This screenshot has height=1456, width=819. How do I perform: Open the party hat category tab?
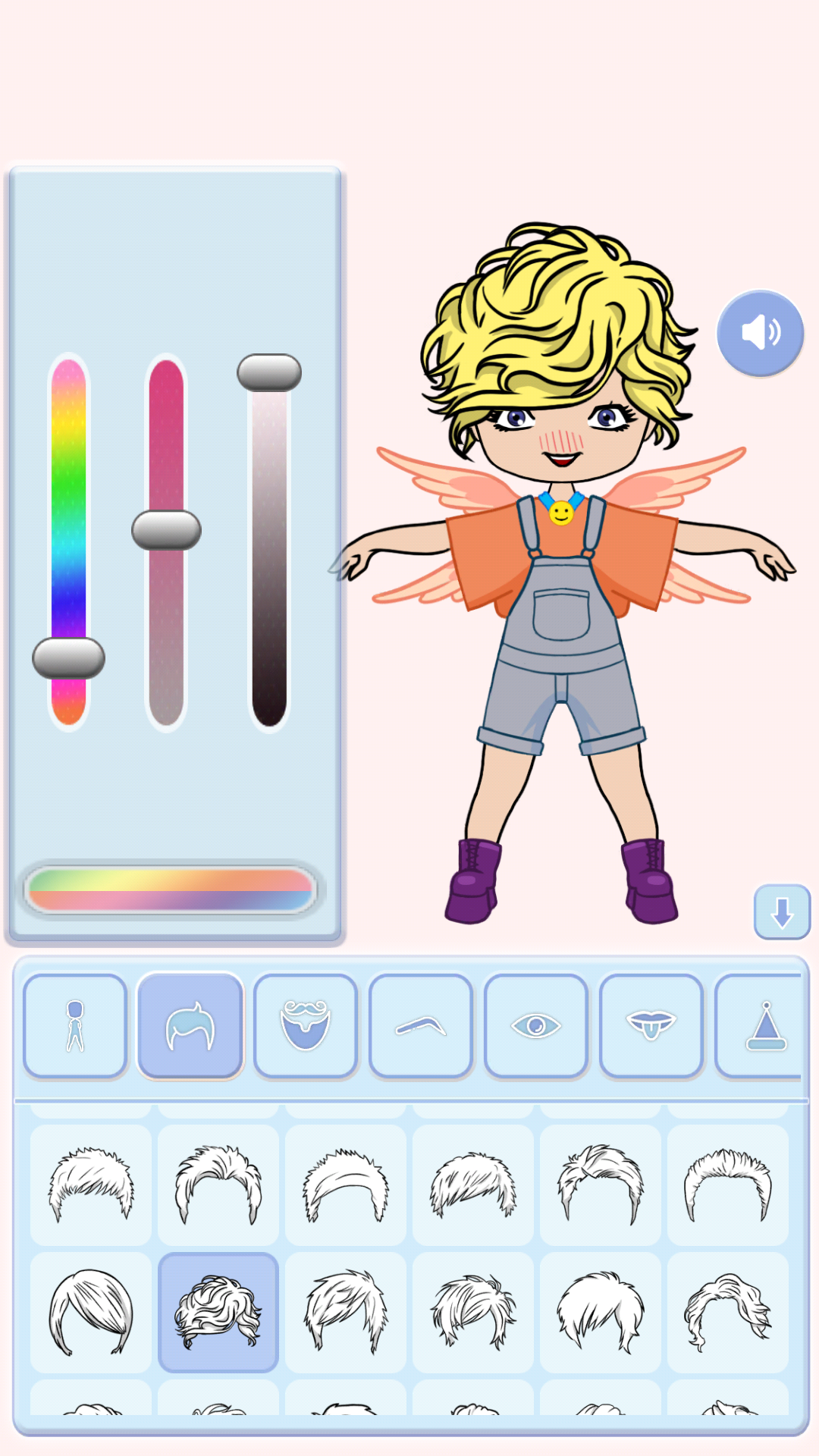[762, 1025]
